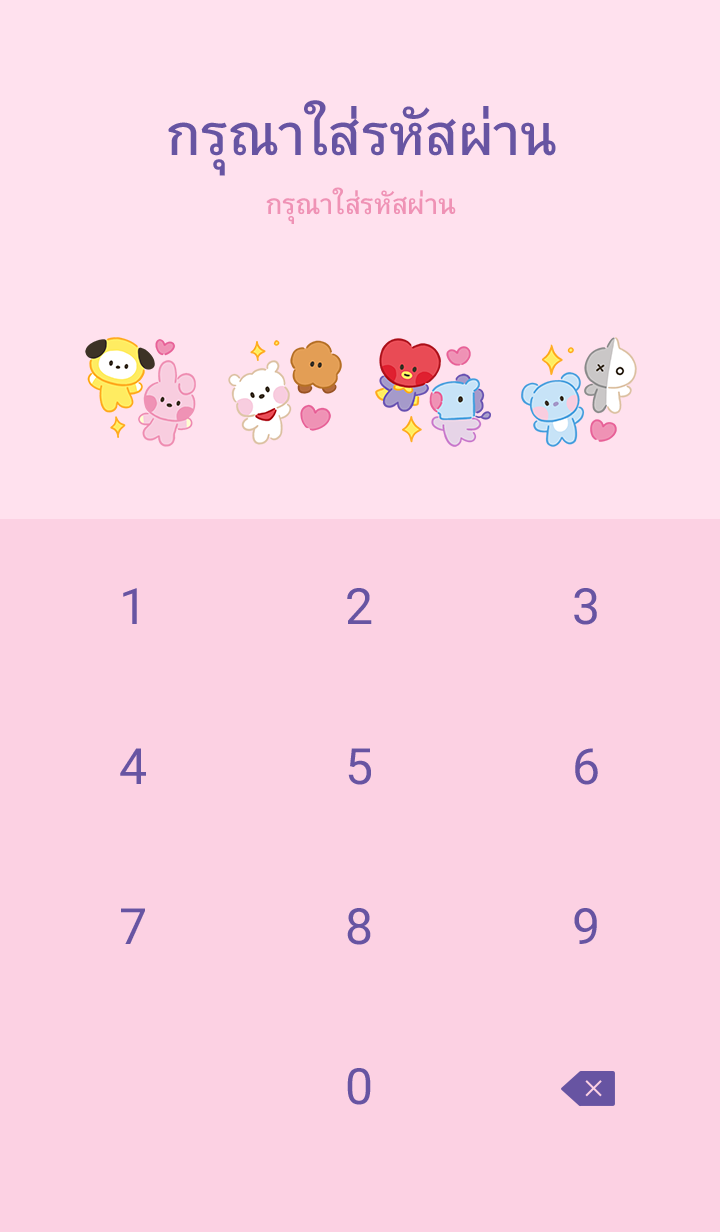This screenshot has width=720, height=1232.
Task: Enter digit 1 on the passcode keypad
Action: coord(133,607)
